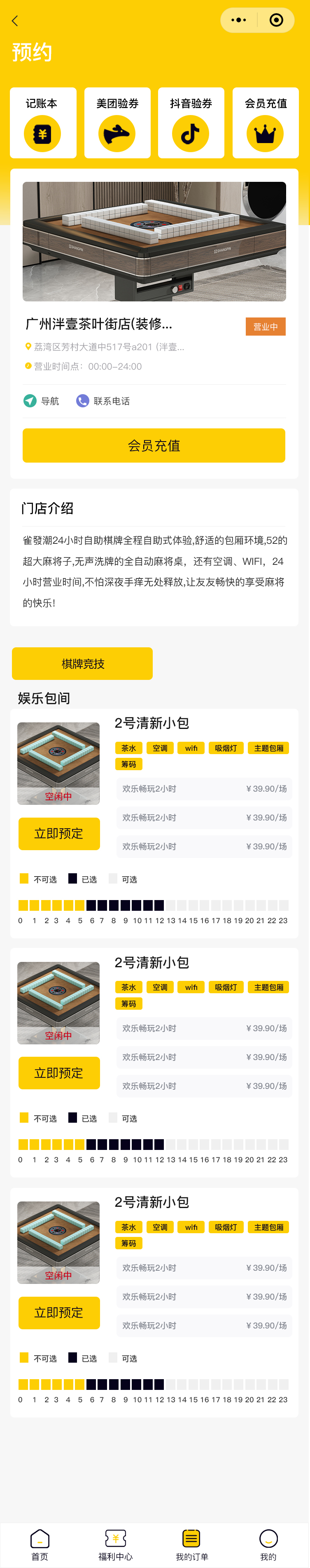Image resolution: width=310 pixels, height=1568 pixels.
Task: Switch to the 首页 tab
Action: (40, 1545)
